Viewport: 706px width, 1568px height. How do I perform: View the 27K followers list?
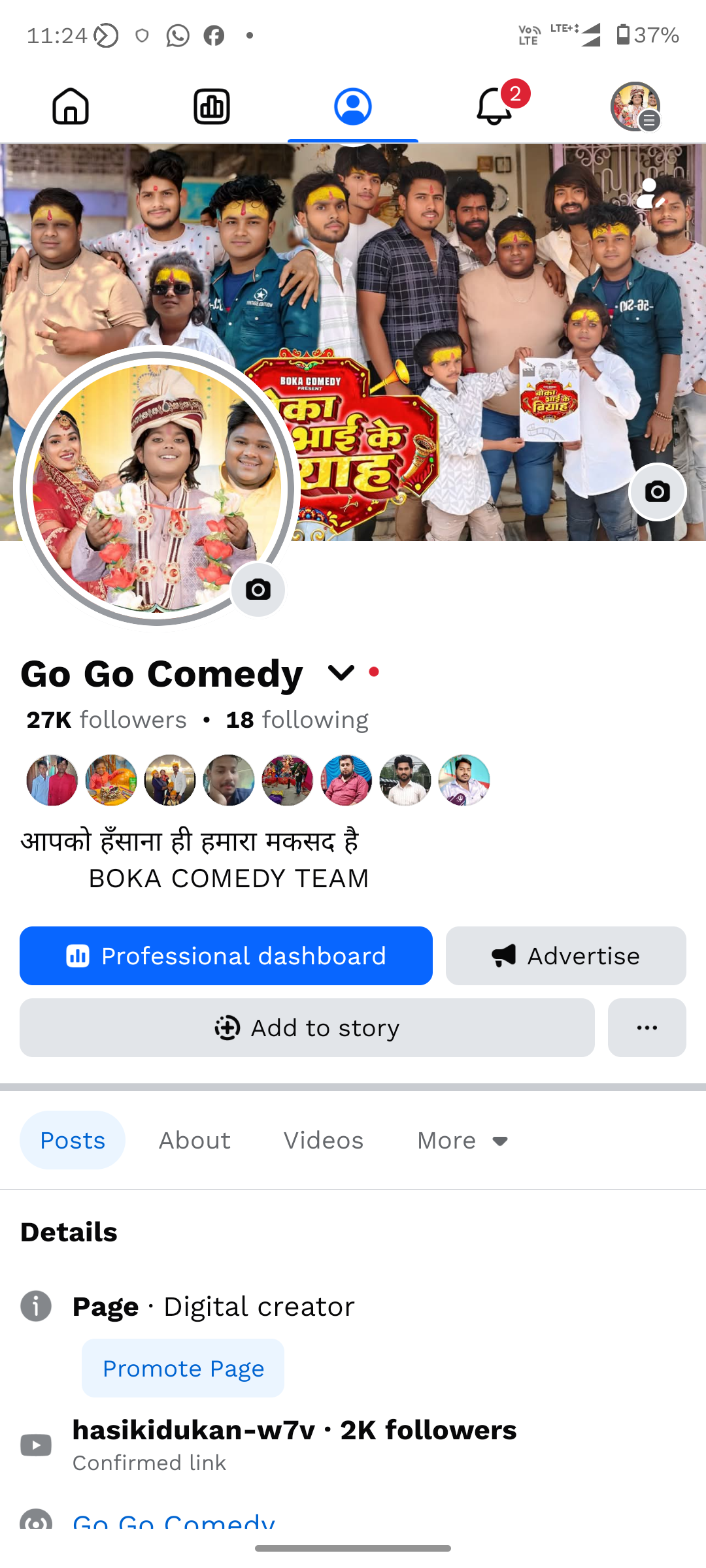[x=107, y=720]
